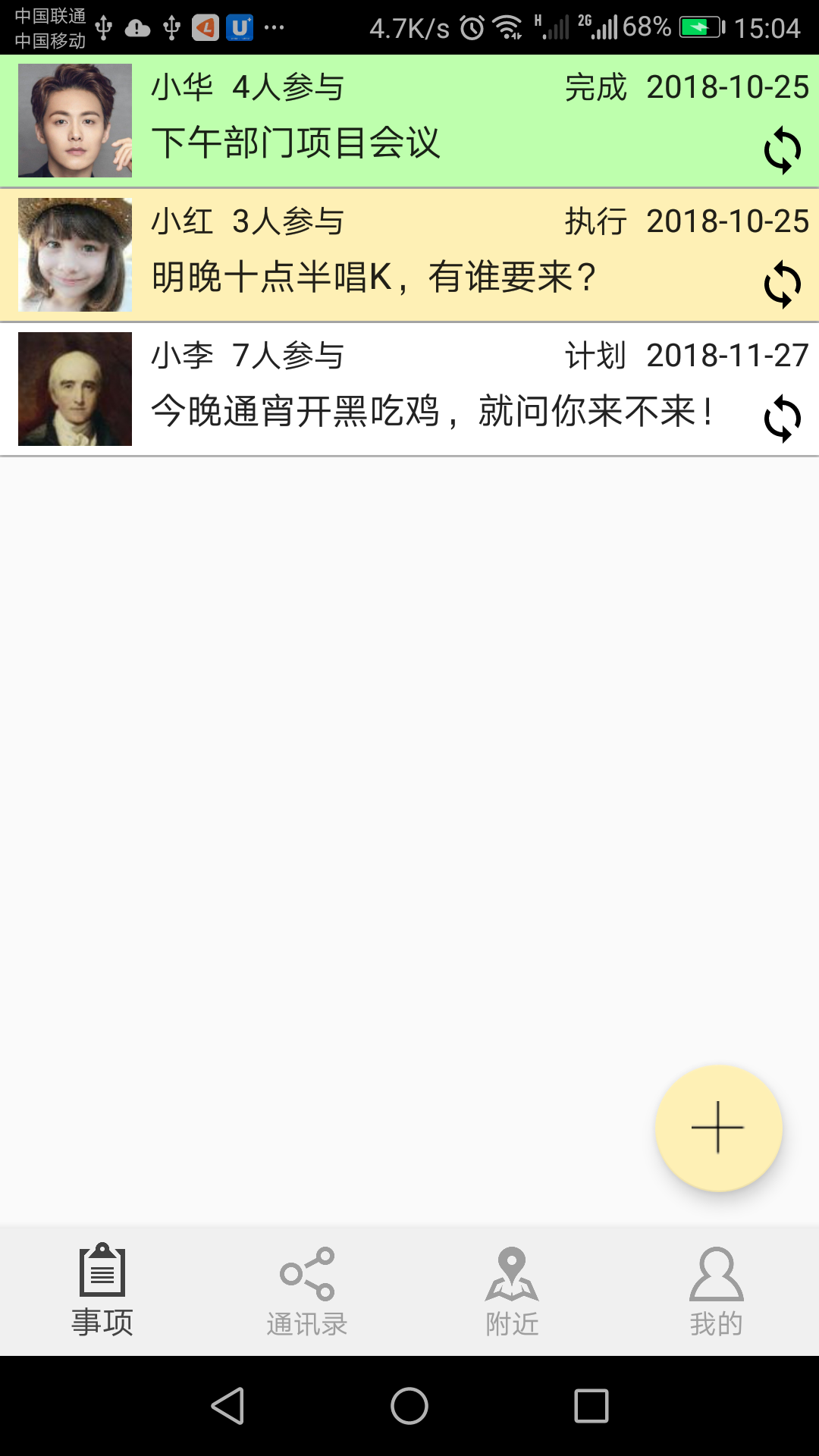Tap the 执行 status label
This screenshot has height=1456, width=819.
pos(596,221)
